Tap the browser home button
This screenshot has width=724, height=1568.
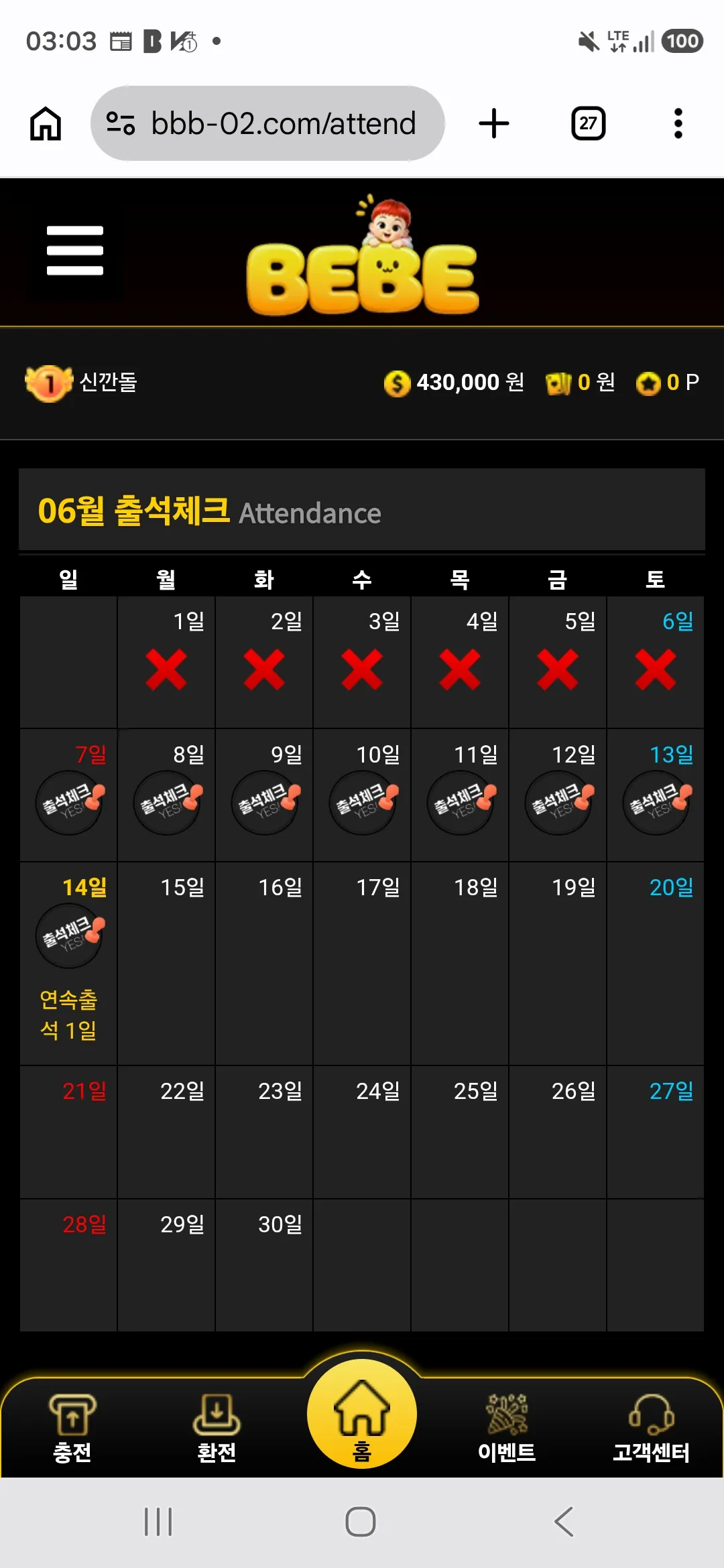point(46,124)
